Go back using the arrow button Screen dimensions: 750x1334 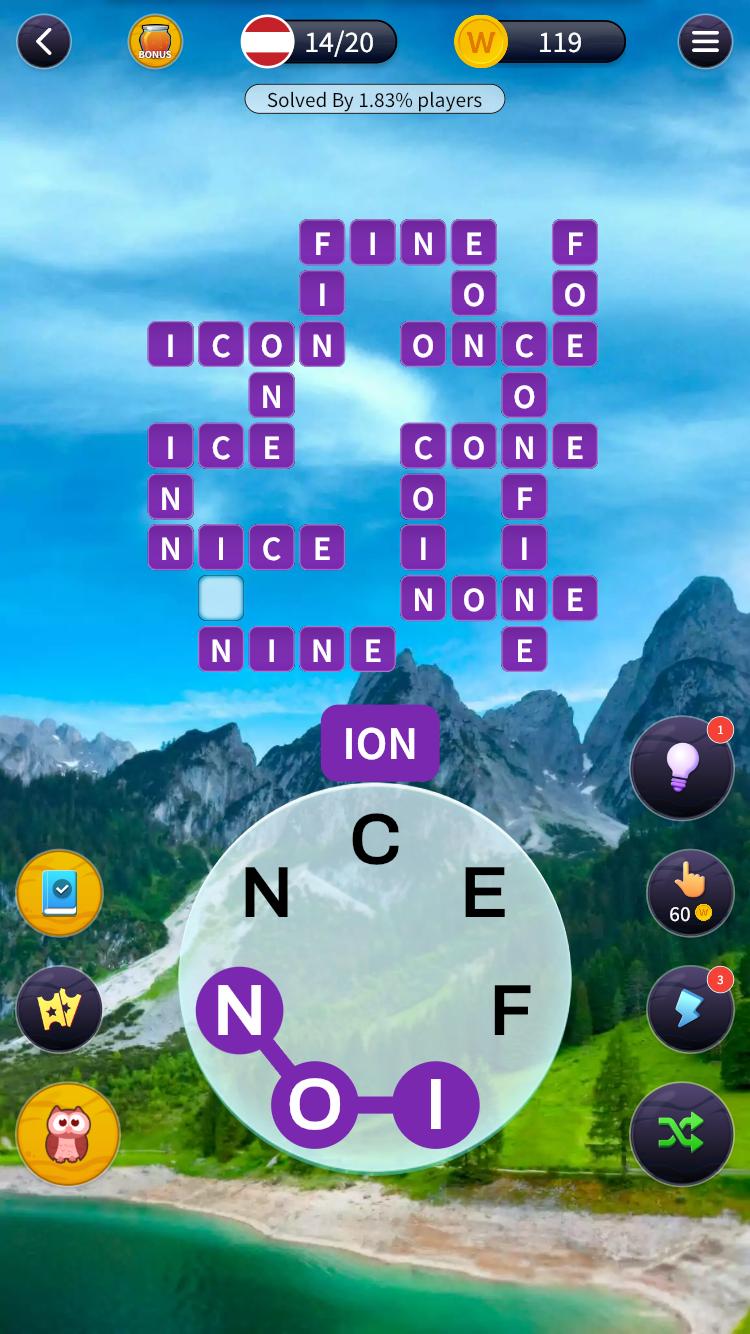point(44,42)
